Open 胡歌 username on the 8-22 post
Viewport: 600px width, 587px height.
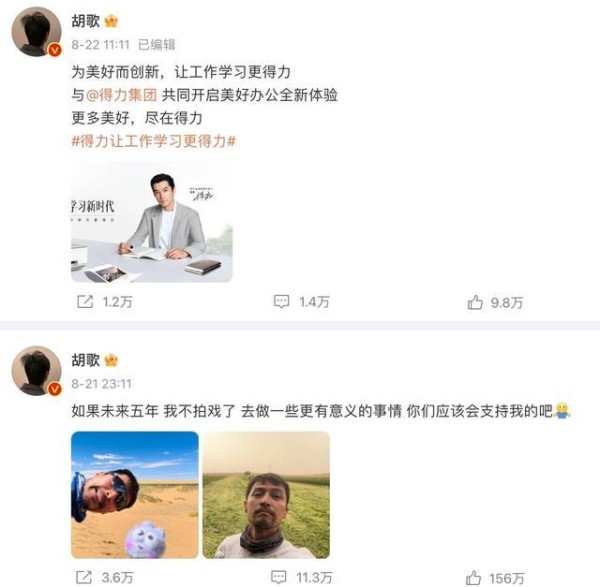click(x=85, y=20)
